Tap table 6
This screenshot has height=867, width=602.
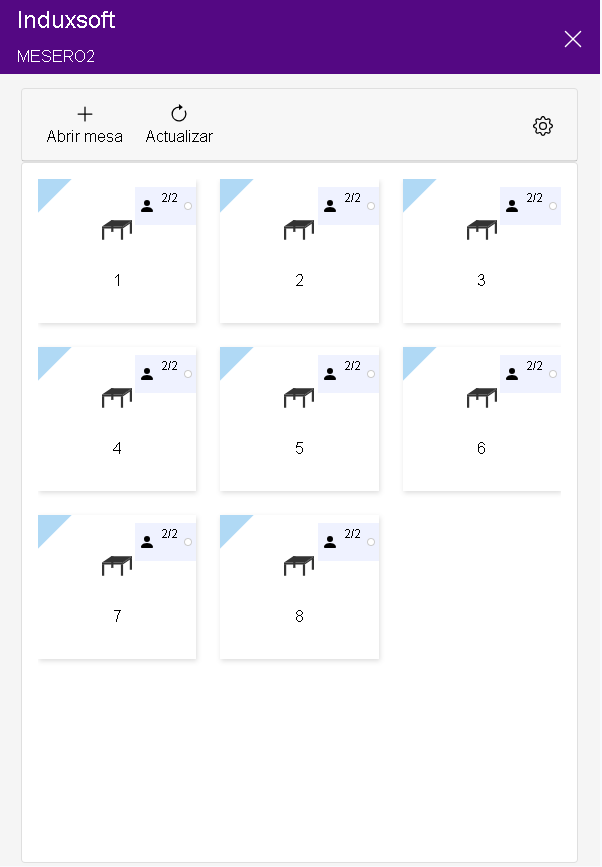point(481,420)
